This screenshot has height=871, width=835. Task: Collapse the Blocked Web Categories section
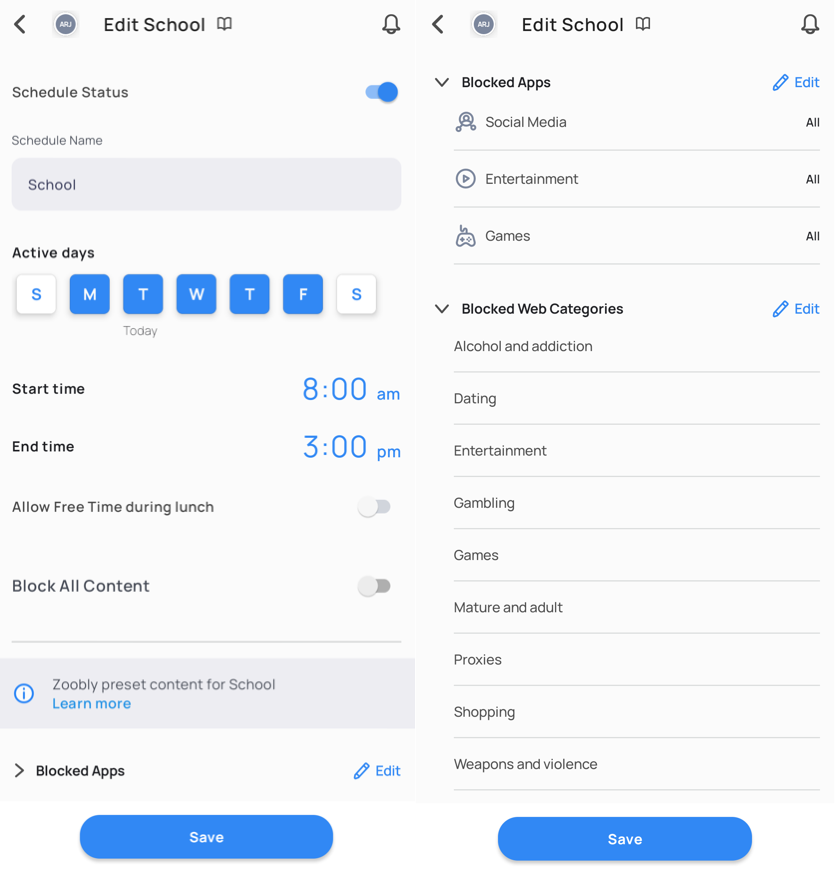442,309
